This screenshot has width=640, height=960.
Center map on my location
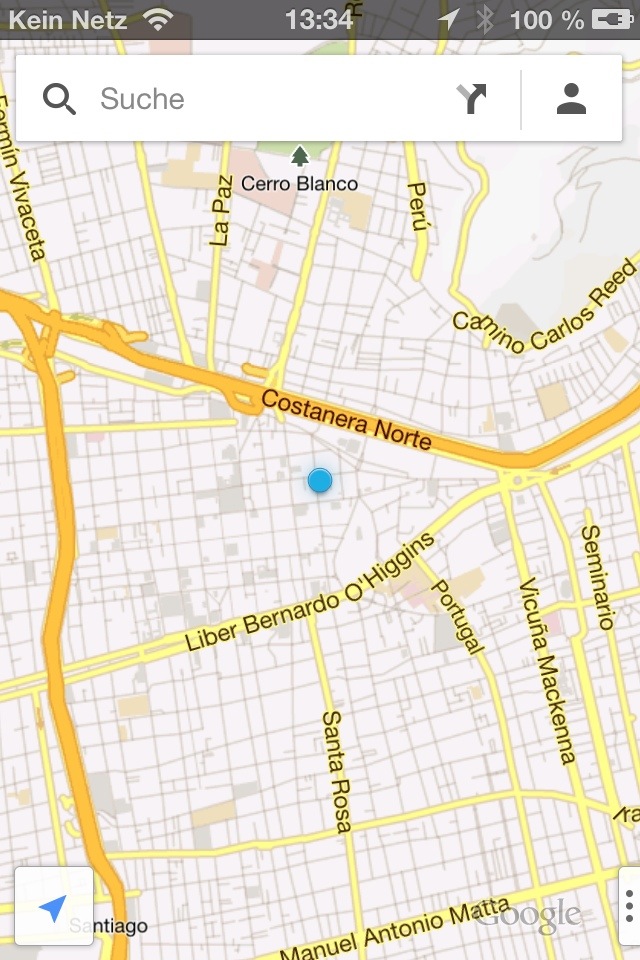coord(54,907)
